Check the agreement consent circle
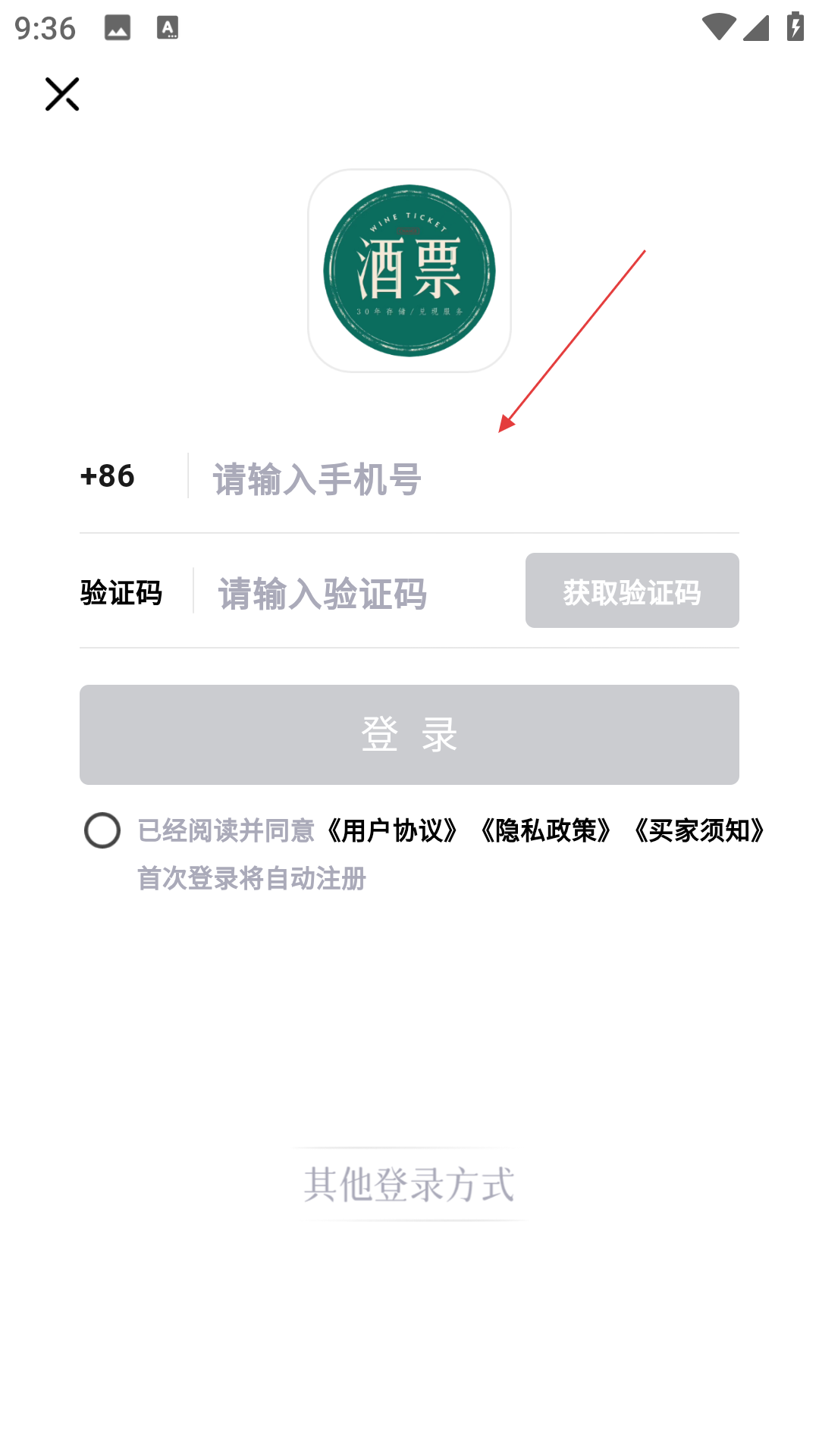This screenshot has height=1456, width=819. (x=102, y=830)
